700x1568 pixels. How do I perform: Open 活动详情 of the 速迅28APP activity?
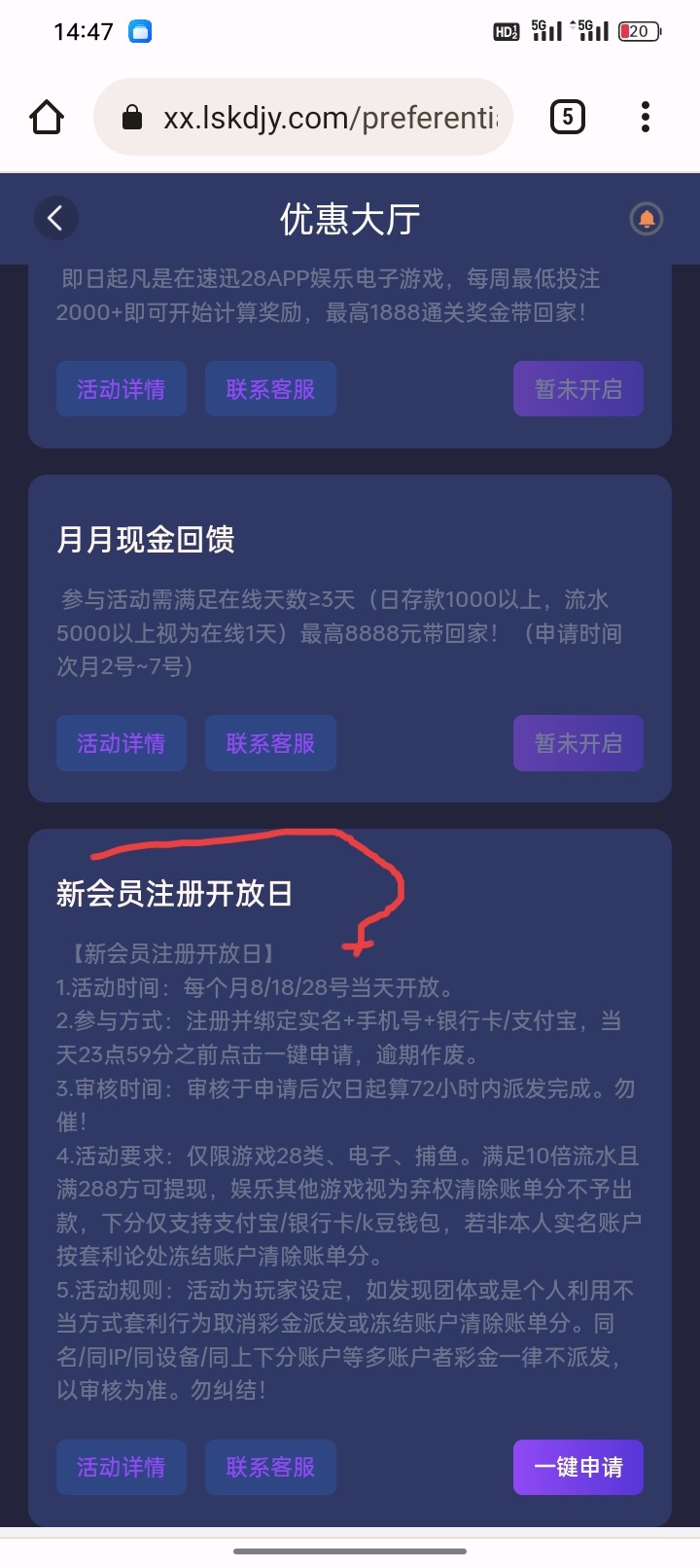[x=122, y=389]
